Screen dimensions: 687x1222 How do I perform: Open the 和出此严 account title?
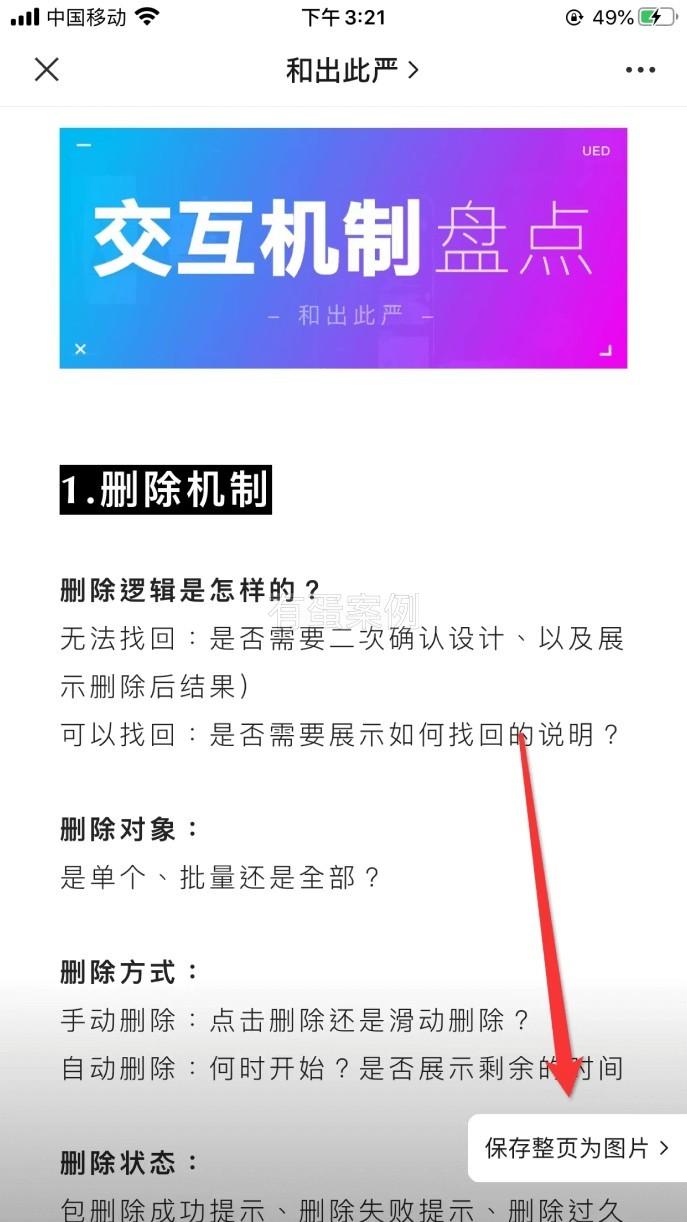tap(351, 69)
